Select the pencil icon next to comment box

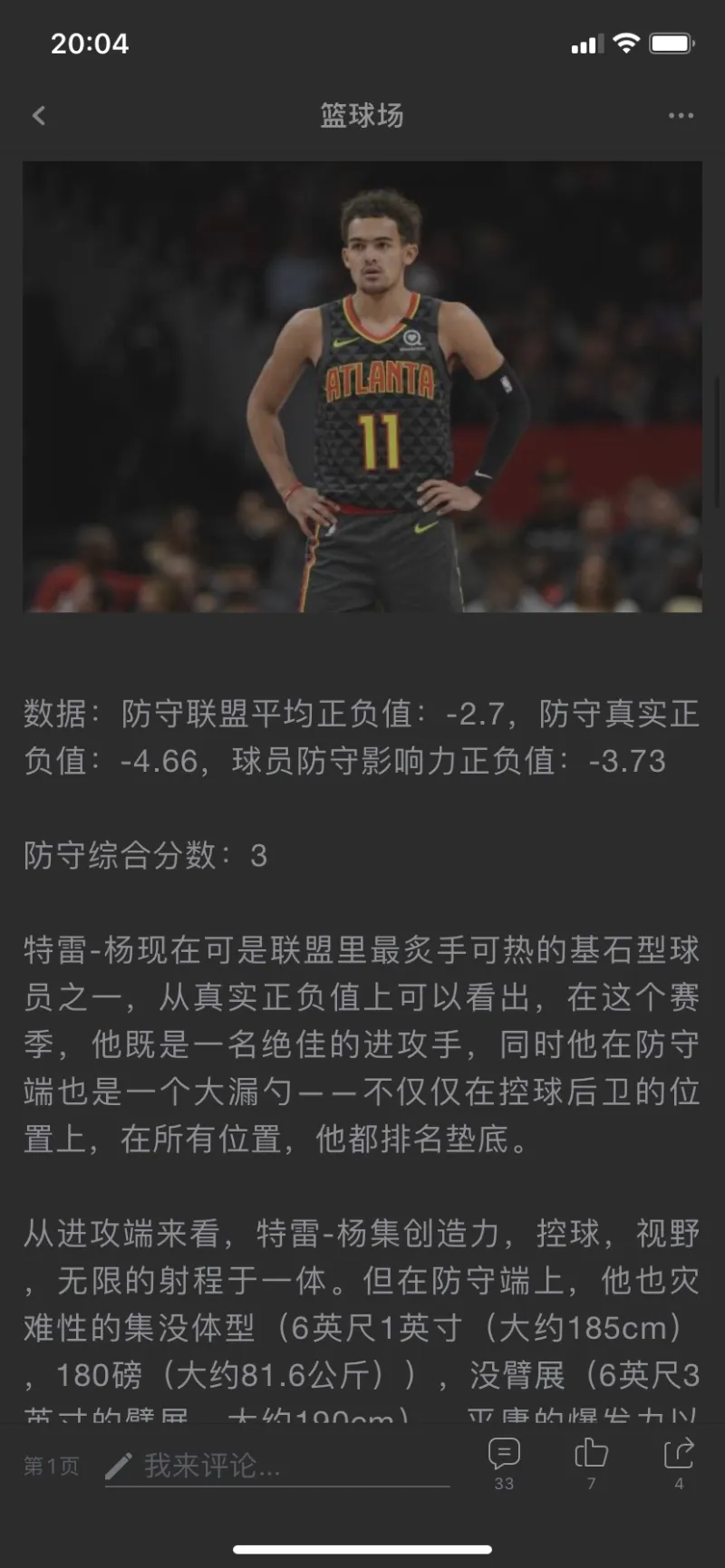[x=118, y=1464]
